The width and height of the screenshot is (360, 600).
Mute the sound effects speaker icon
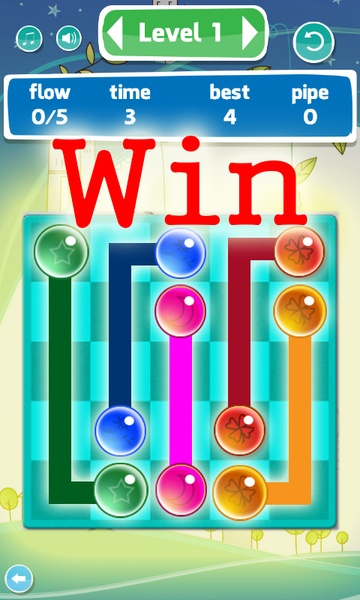click(x=69, y=38)
